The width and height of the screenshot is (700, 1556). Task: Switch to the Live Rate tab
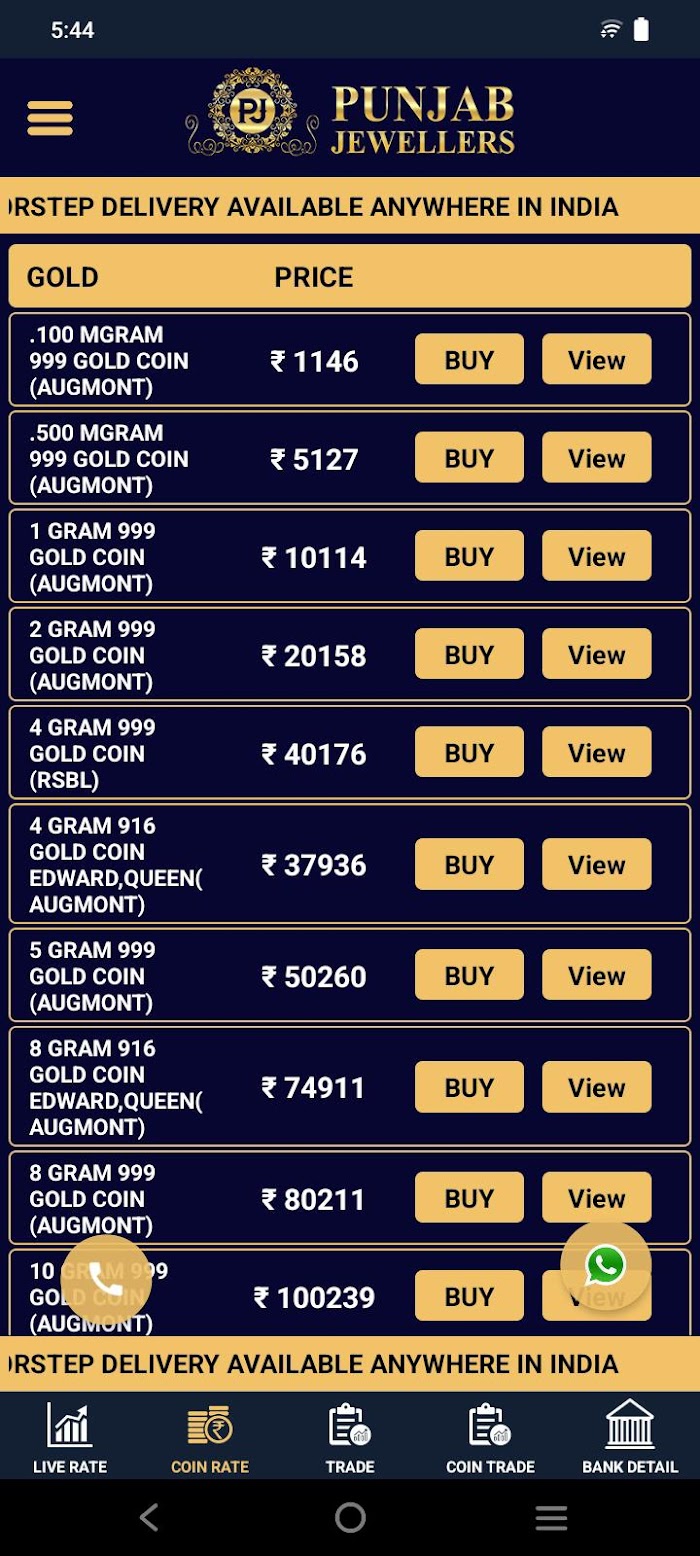pyautogui.click(x=70, y=1439)
